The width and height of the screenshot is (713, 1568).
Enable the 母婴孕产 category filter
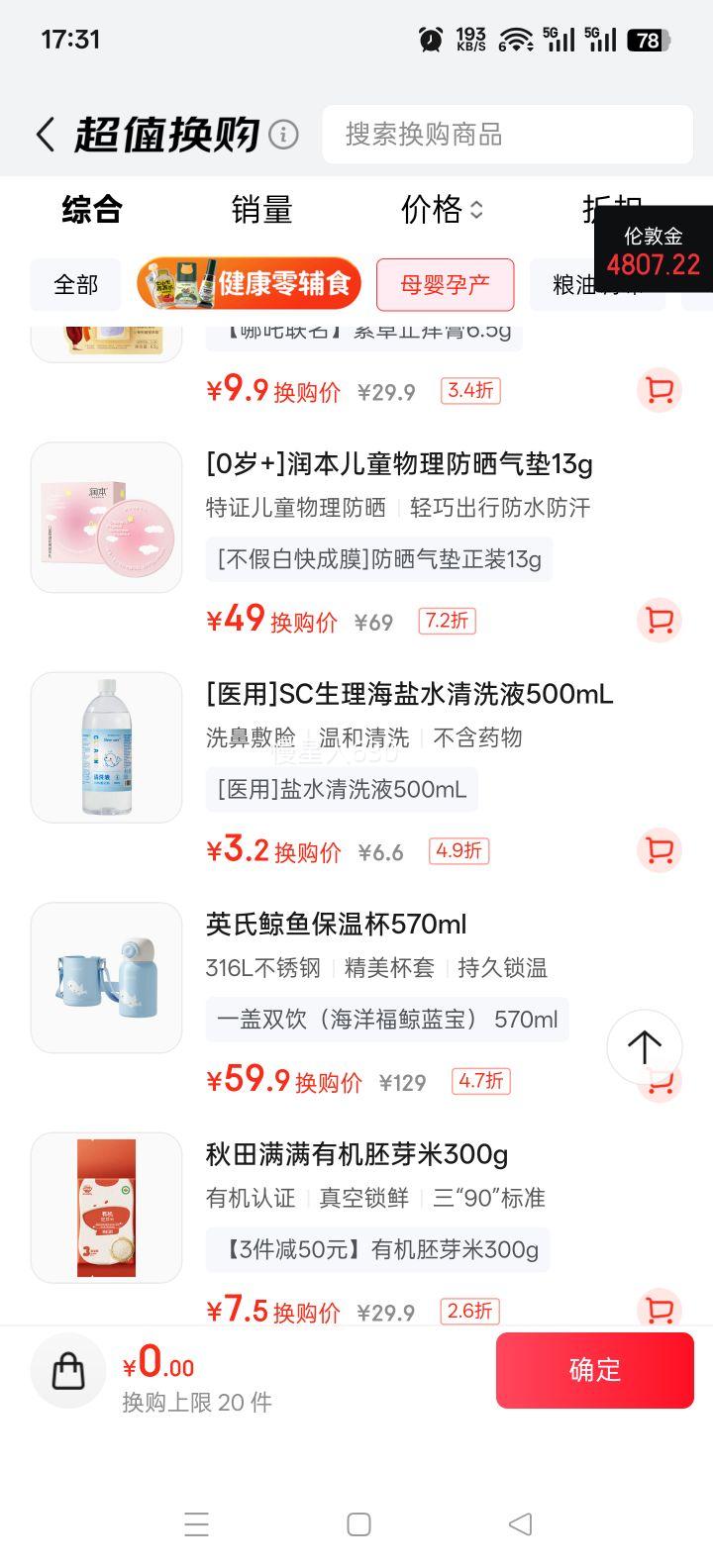click(445, 284)
